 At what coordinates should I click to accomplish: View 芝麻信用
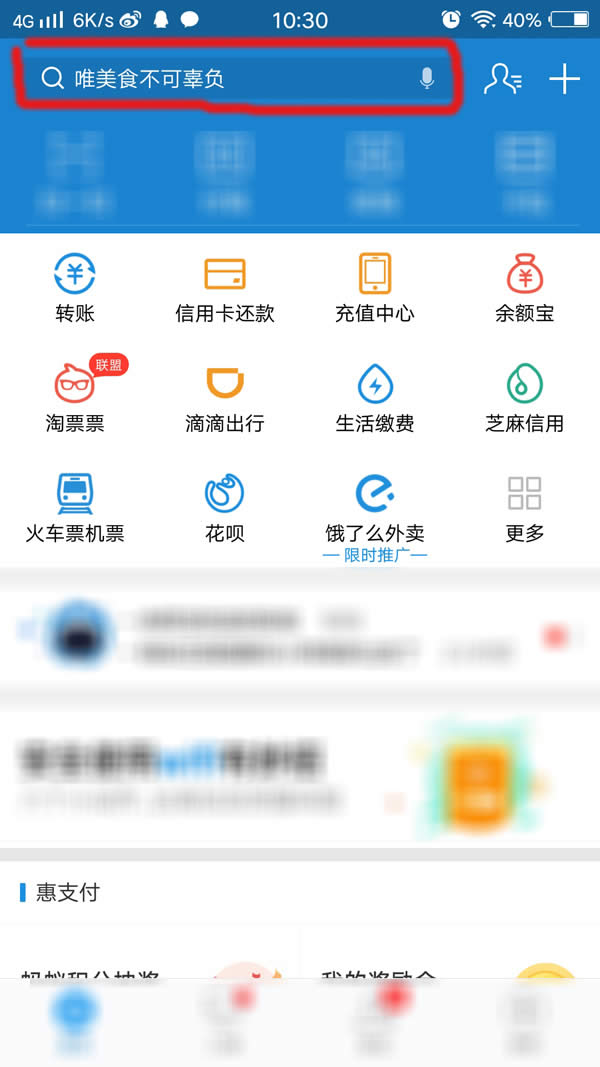click(525, 395)
